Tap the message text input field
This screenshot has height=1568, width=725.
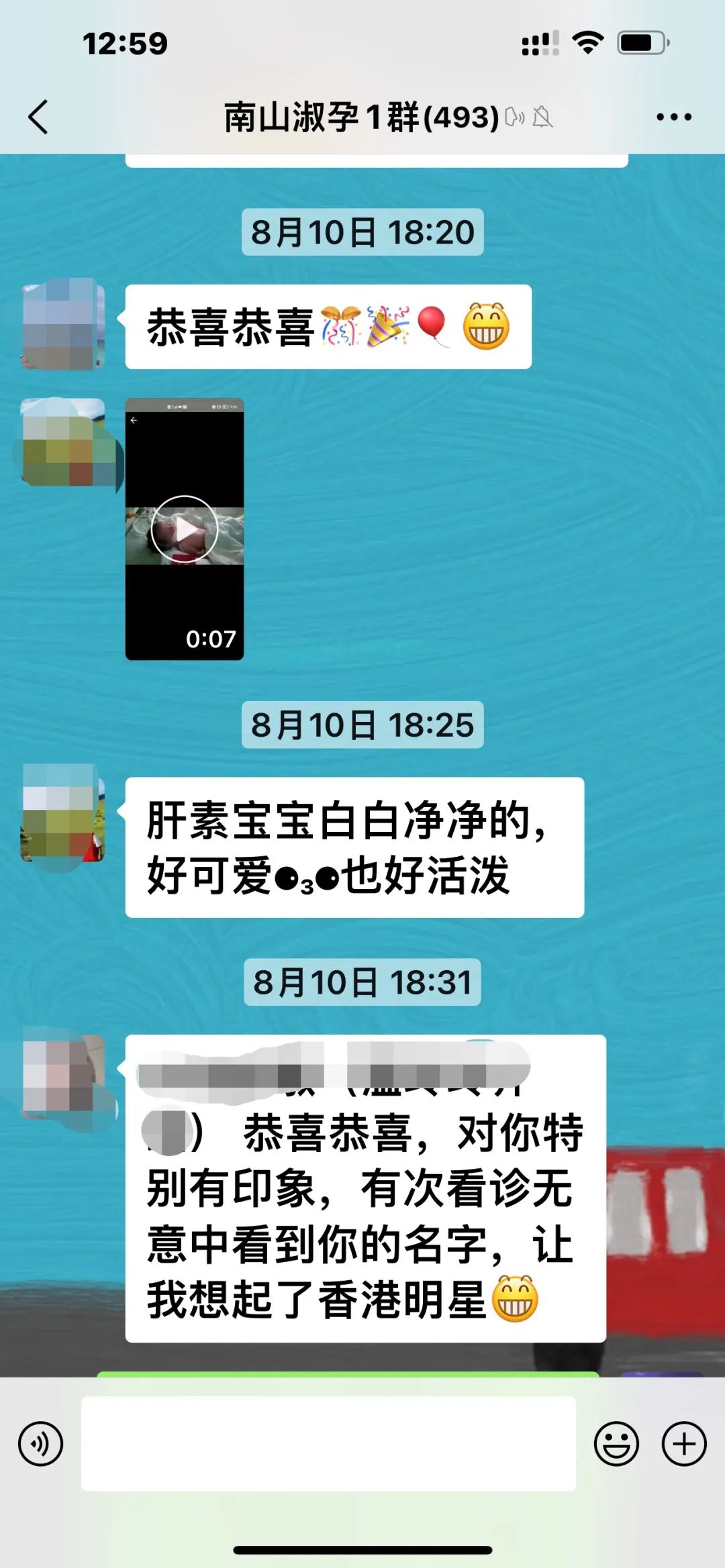pos(328,1443)
